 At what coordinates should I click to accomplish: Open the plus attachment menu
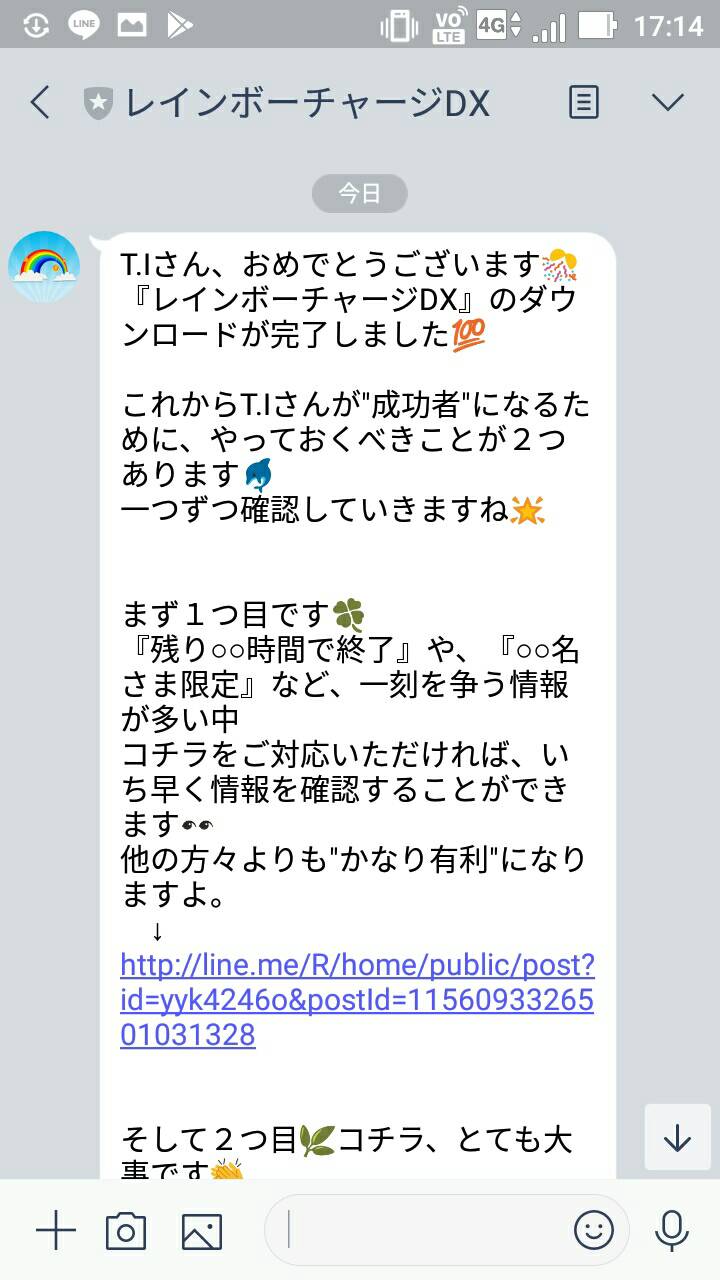(56, 1230)
